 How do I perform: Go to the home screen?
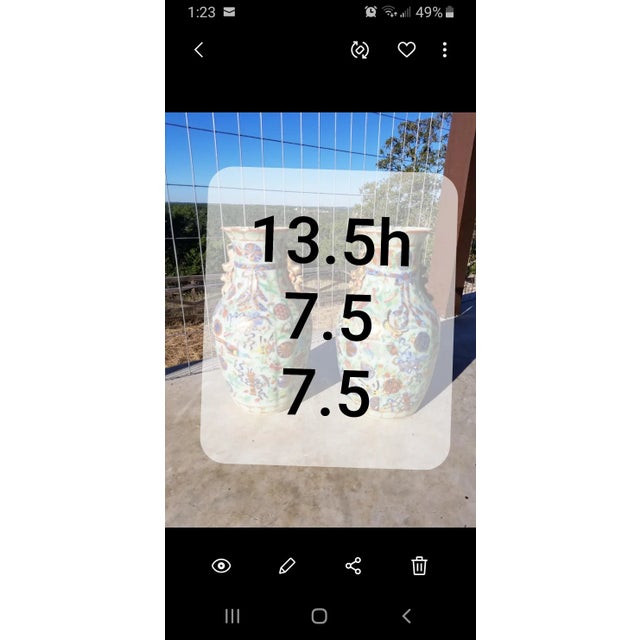point(319,616)
